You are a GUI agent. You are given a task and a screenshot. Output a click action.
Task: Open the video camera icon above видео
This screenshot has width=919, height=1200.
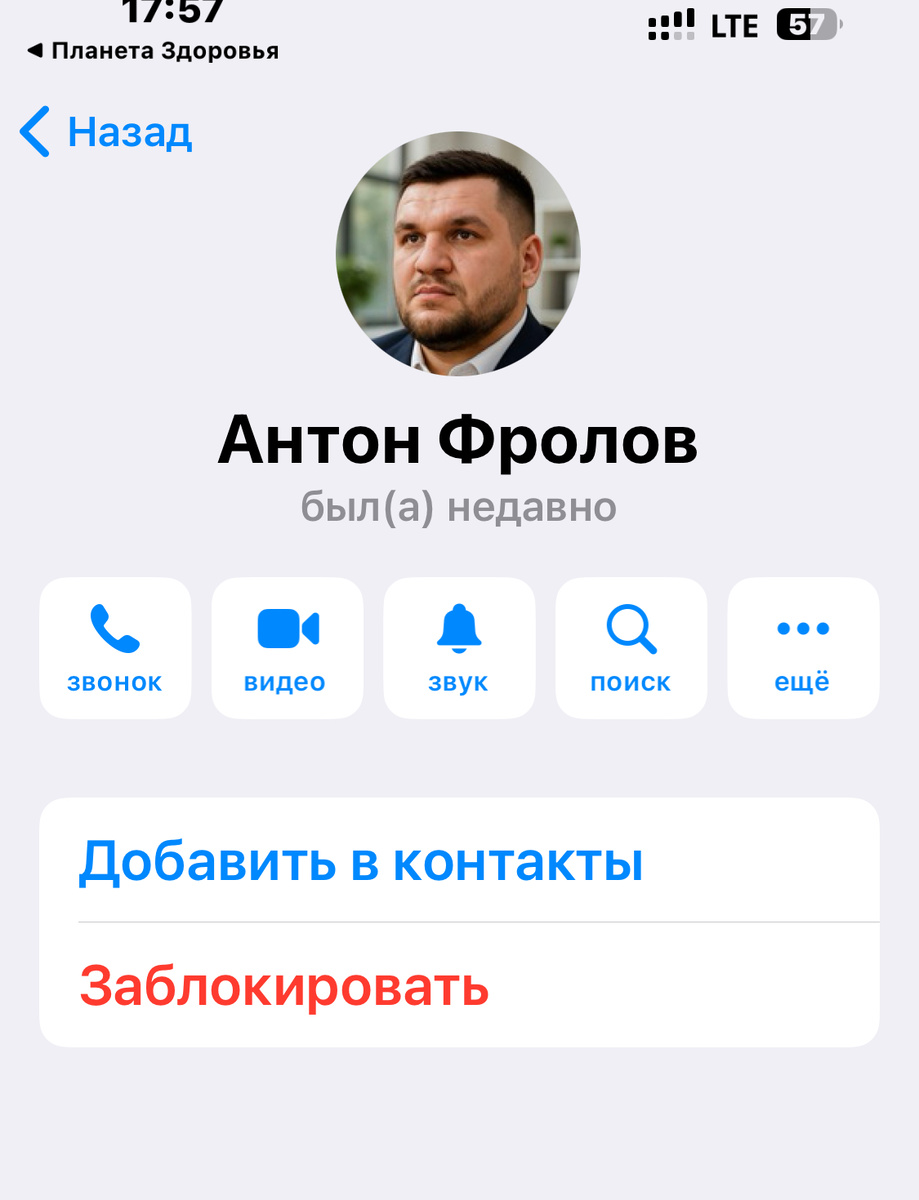(287, 625)
